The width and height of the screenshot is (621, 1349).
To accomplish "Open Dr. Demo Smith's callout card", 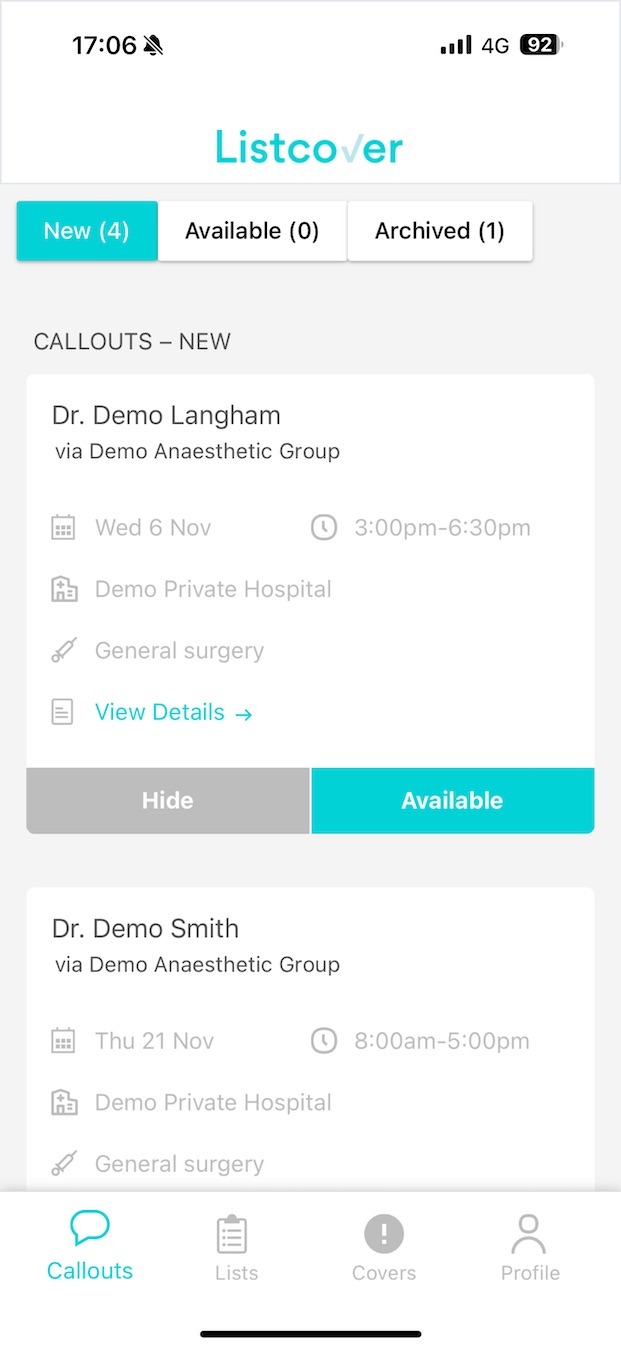I will (310, 1040).
